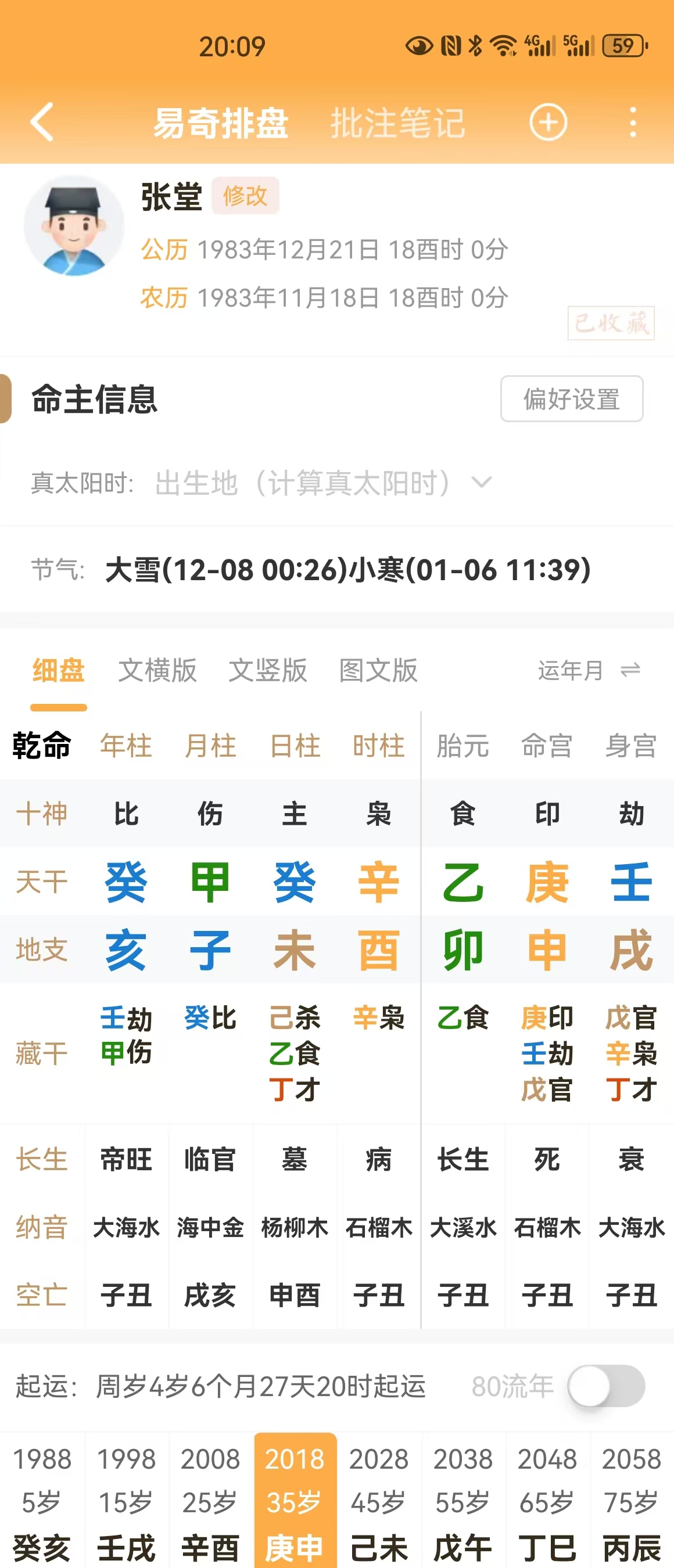Image resolution: width=674 pixels, height=1568 pixels.
Task: Open 偏好设置 preferences
Action: (571, 400)
